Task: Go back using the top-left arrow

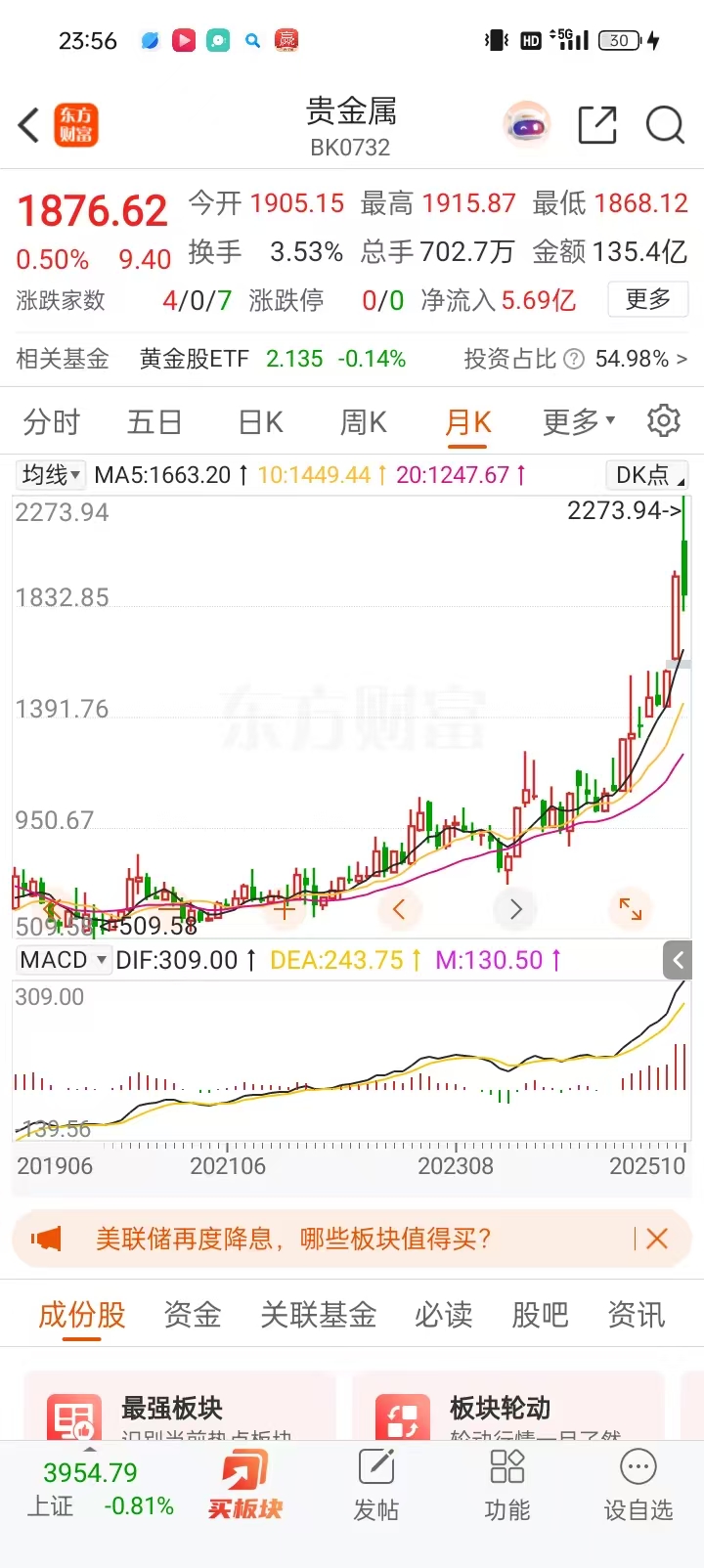Action: point(29,125)
